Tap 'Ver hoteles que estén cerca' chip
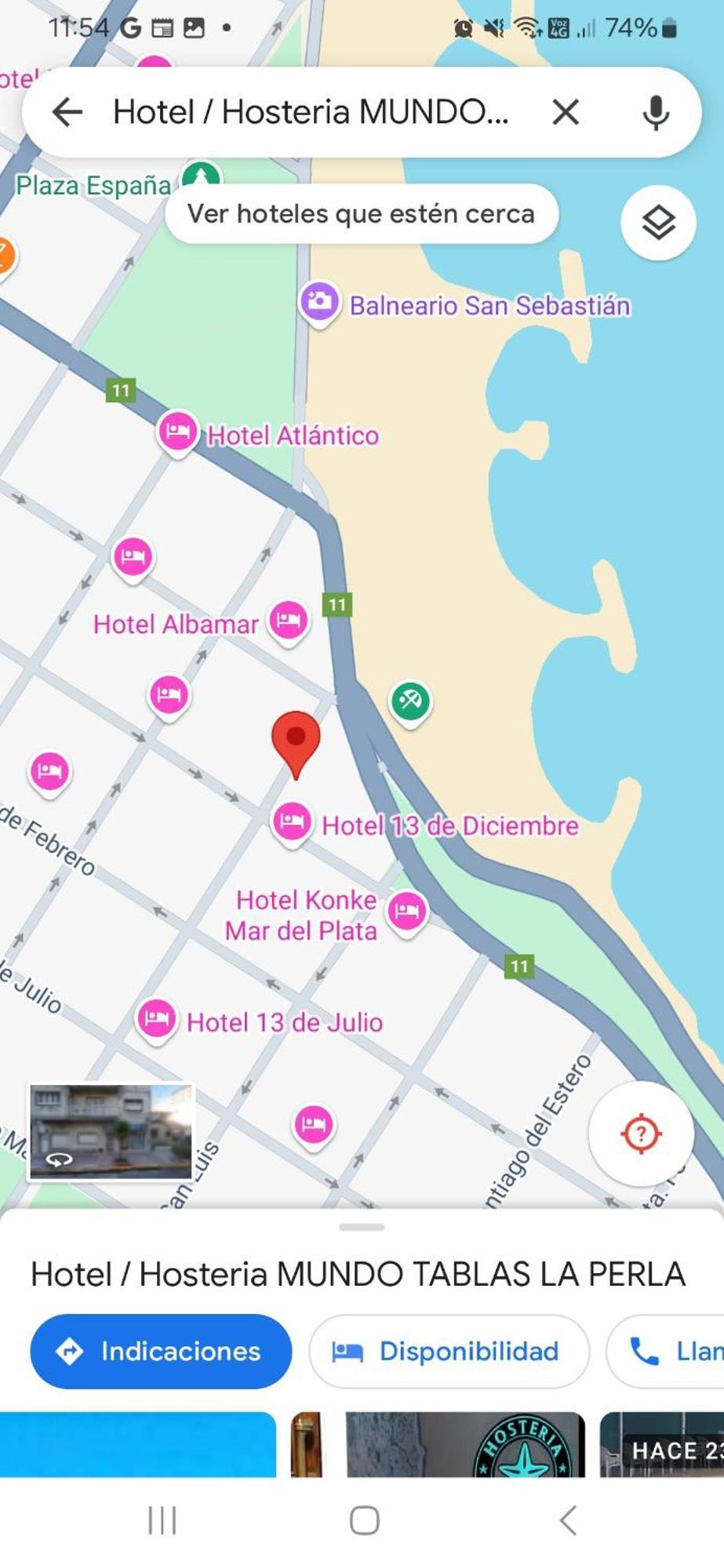Screen dimensions: 724x1568 coord(361,214)
